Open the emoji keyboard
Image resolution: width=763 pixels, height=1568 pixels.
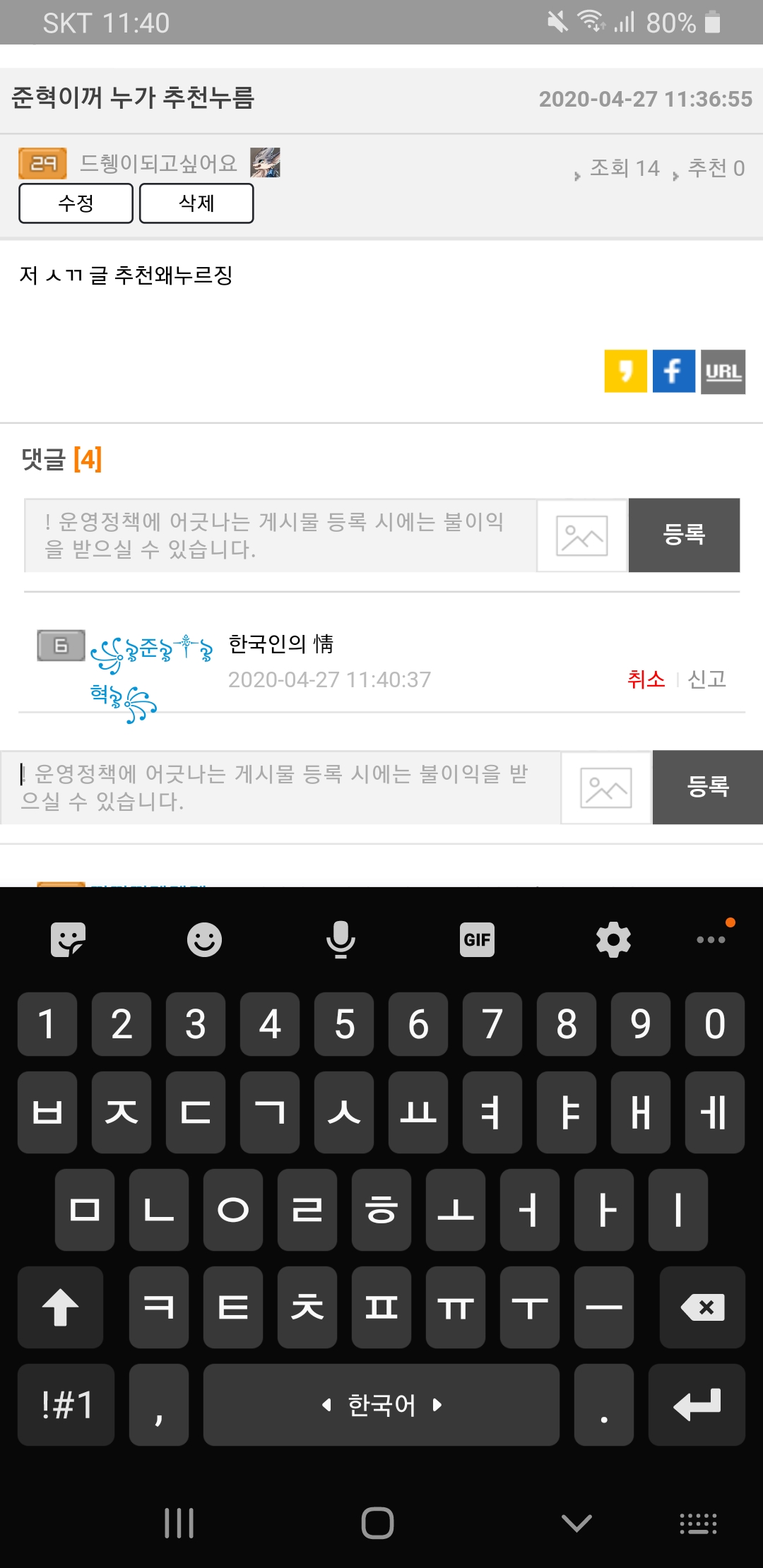[204, 940]
